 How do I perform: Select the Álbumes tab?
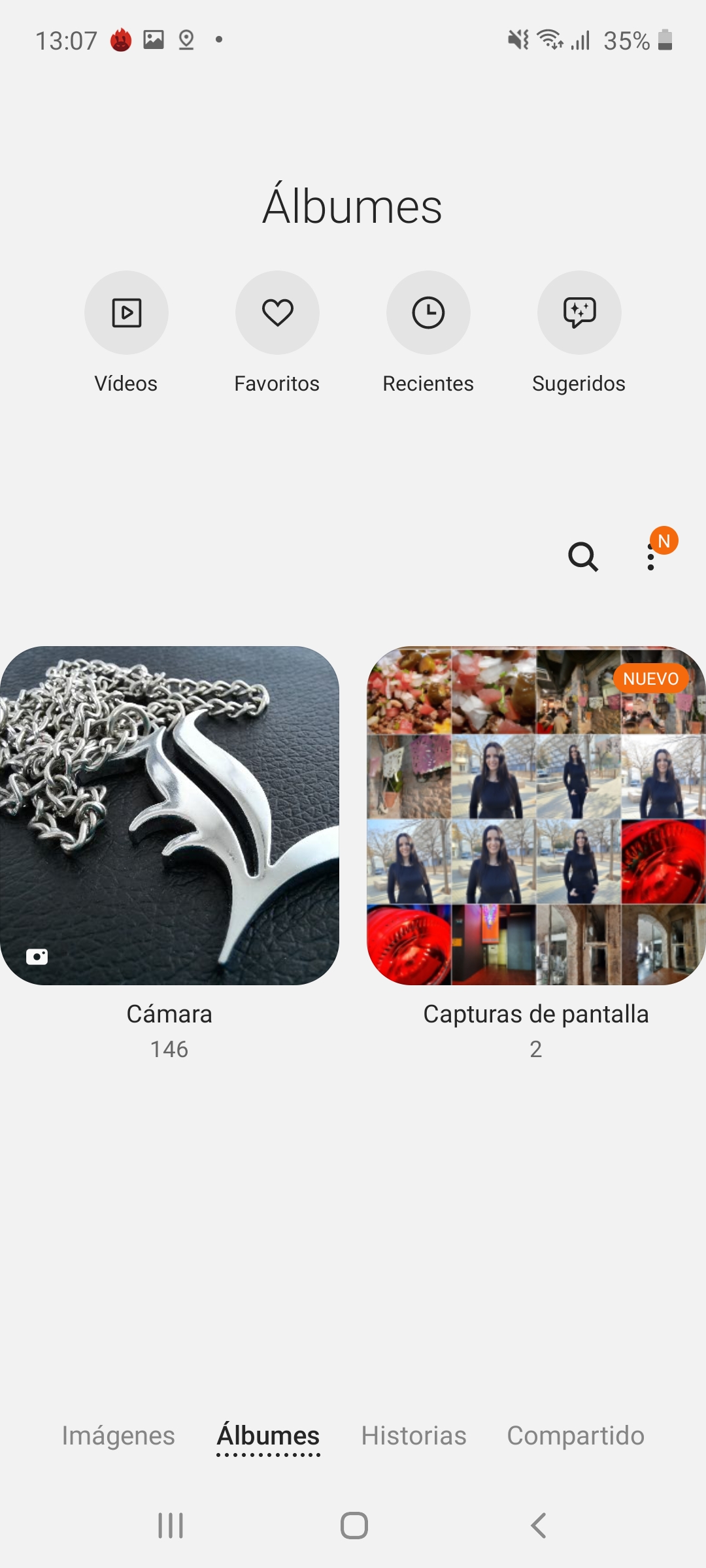[x=268, y=1435]
